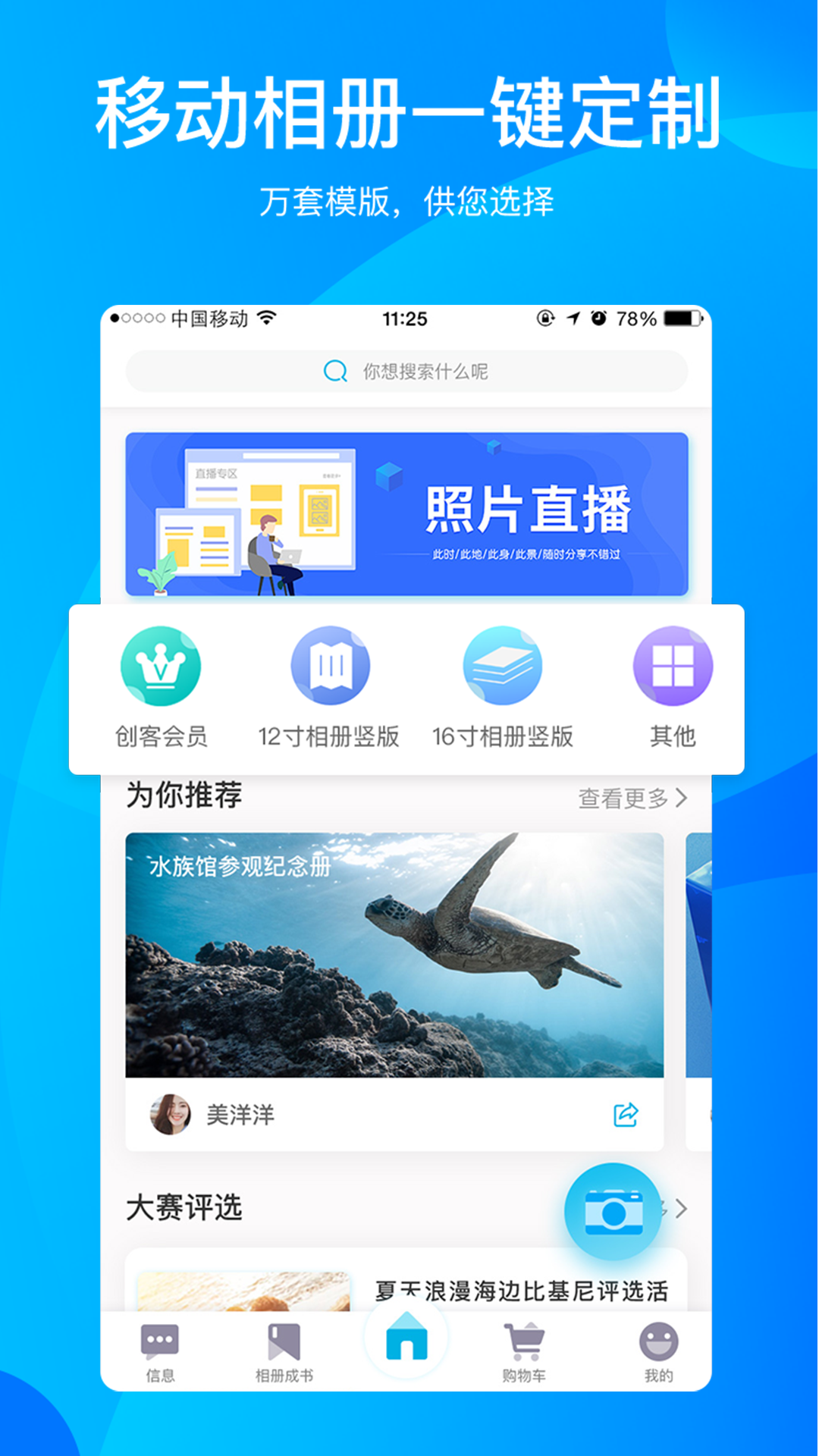Open the floating camera button
The width and height of the screenshot is (819, 1456).
tap(614, 1212)
